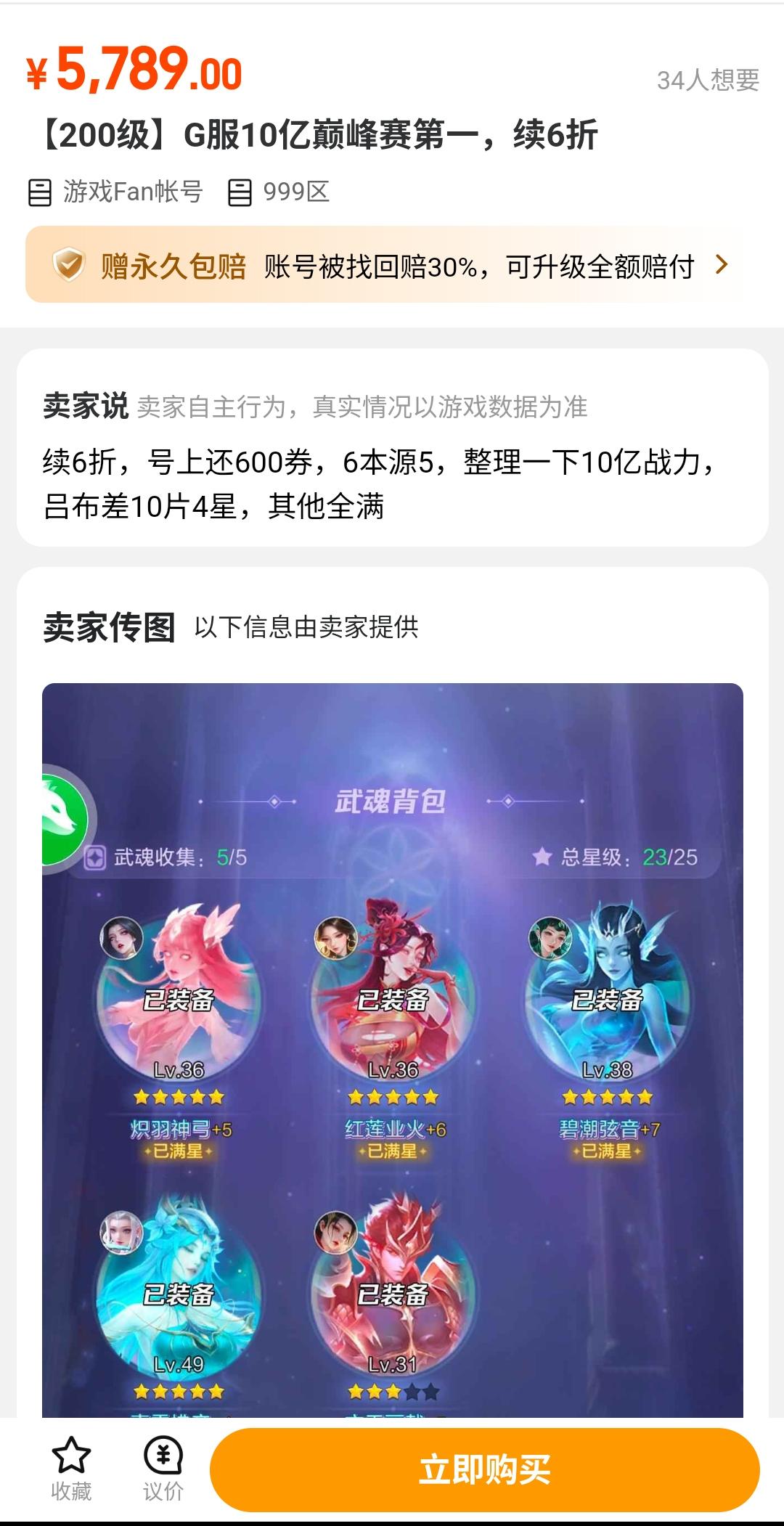Image resolution: width=784 pixels, height=1526 pixels.
Task: Tap the diamond icon beside 武魂收集
Action: pos(96,860)
